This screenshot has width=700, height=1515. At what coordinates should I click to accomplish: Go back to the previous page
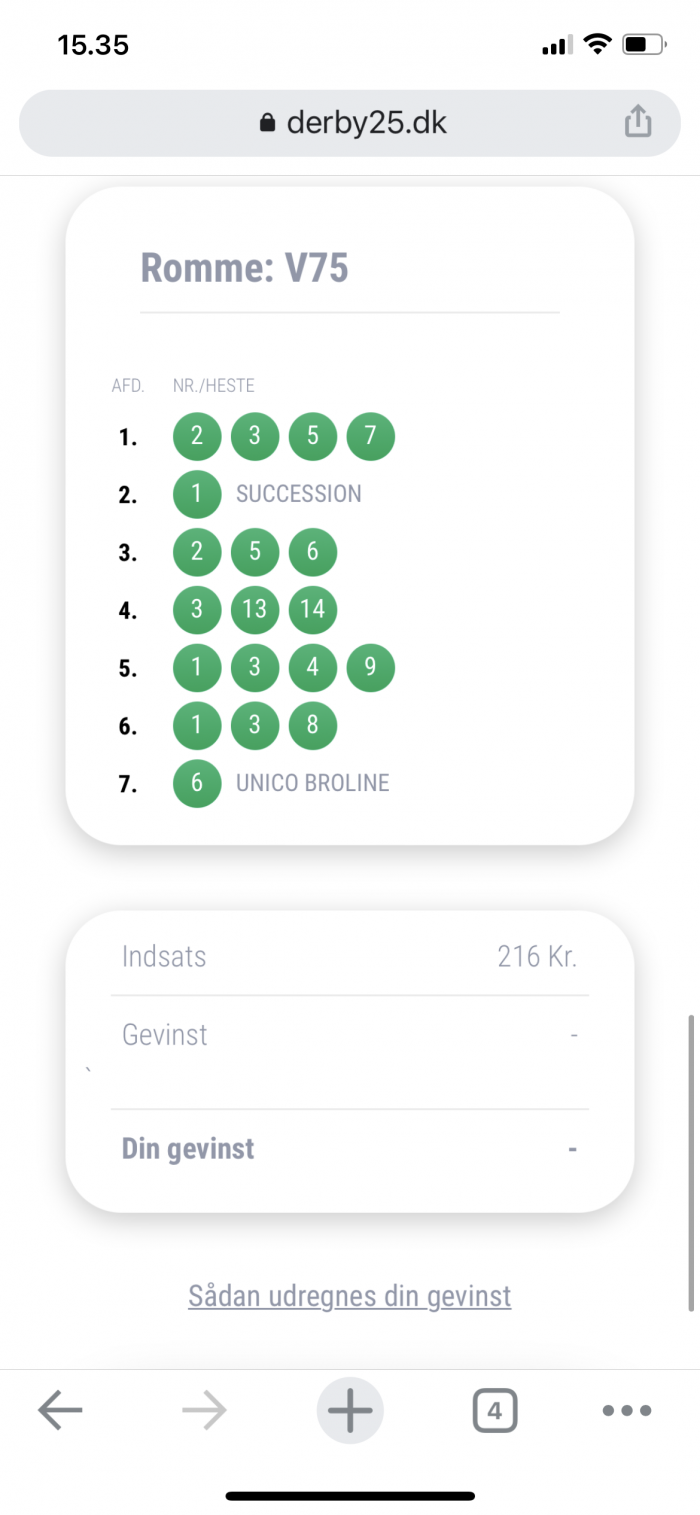[x=60, y=1411]
